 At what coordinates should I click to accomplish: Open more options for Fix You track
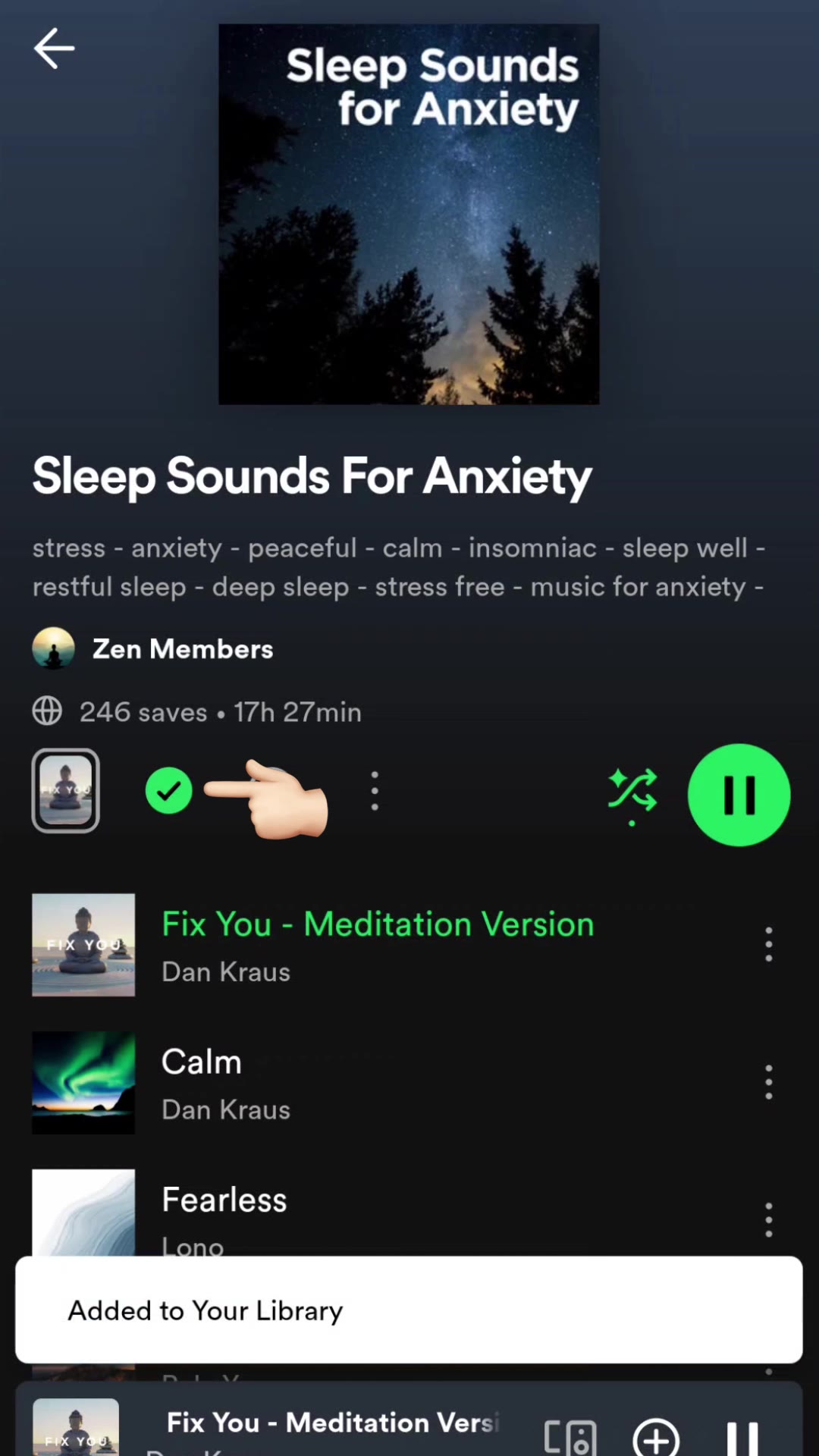(768, 944)
